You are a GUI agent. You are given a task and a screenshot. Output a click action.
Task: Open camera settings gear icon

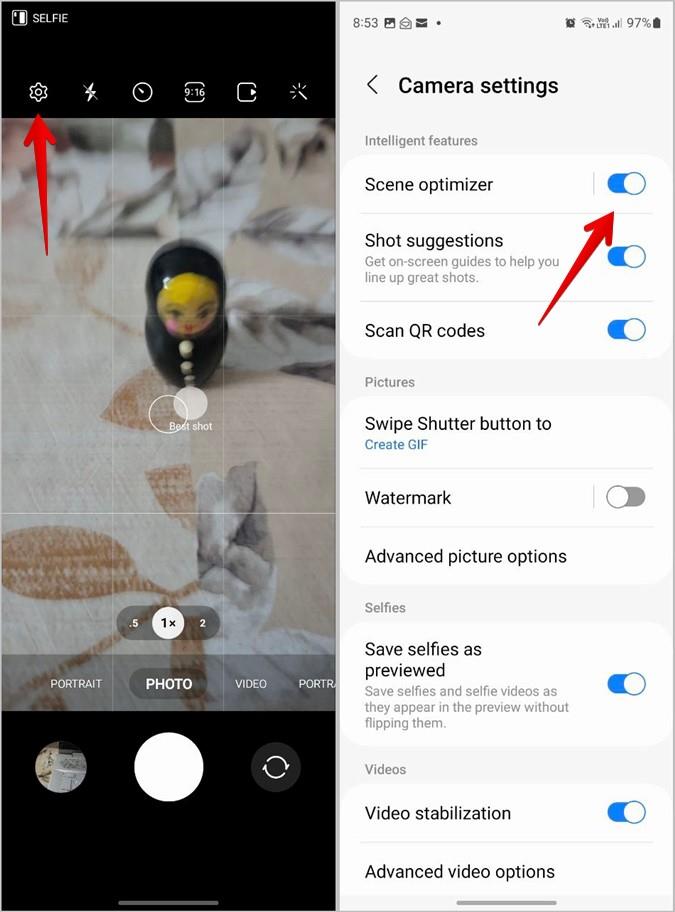tap(38, 93)
